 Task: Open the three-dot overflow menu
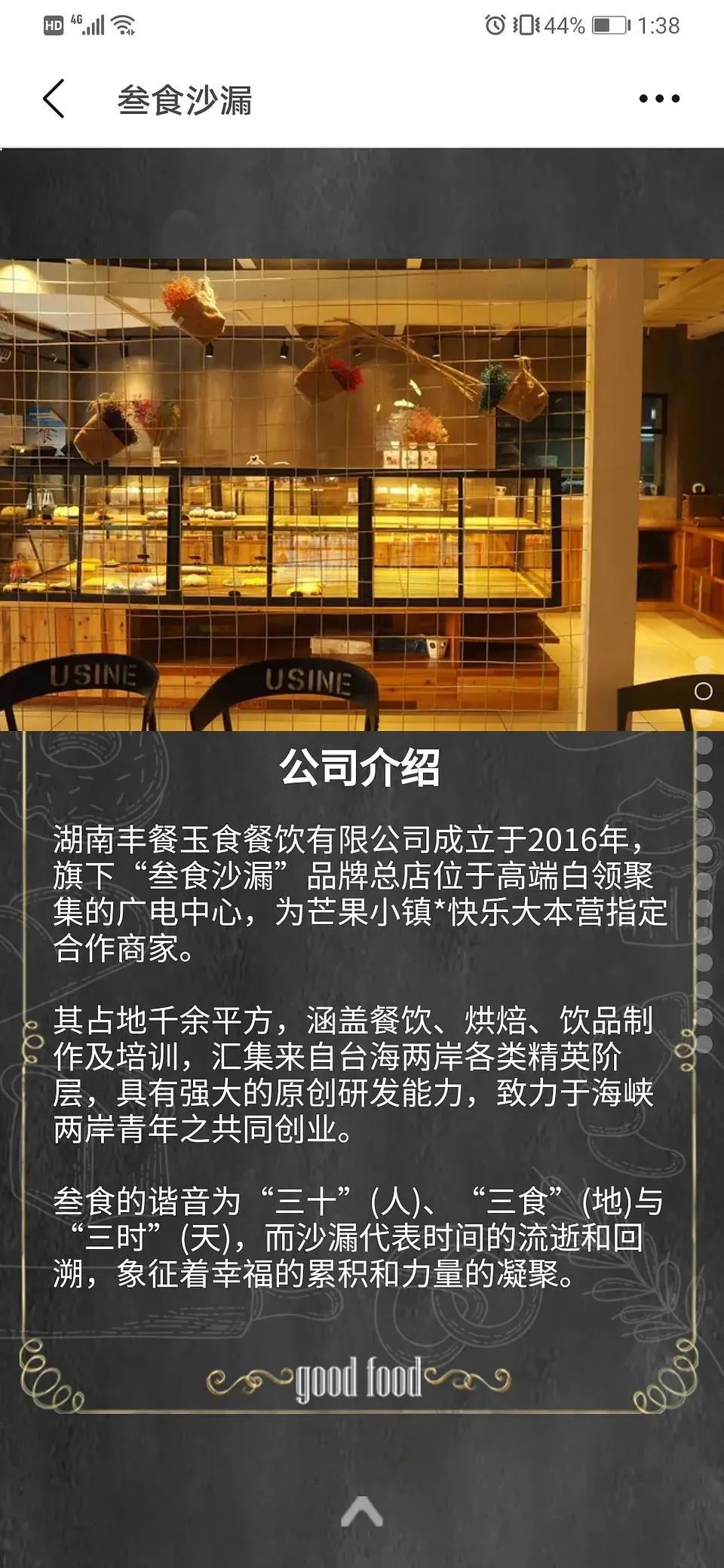point(658,99)
